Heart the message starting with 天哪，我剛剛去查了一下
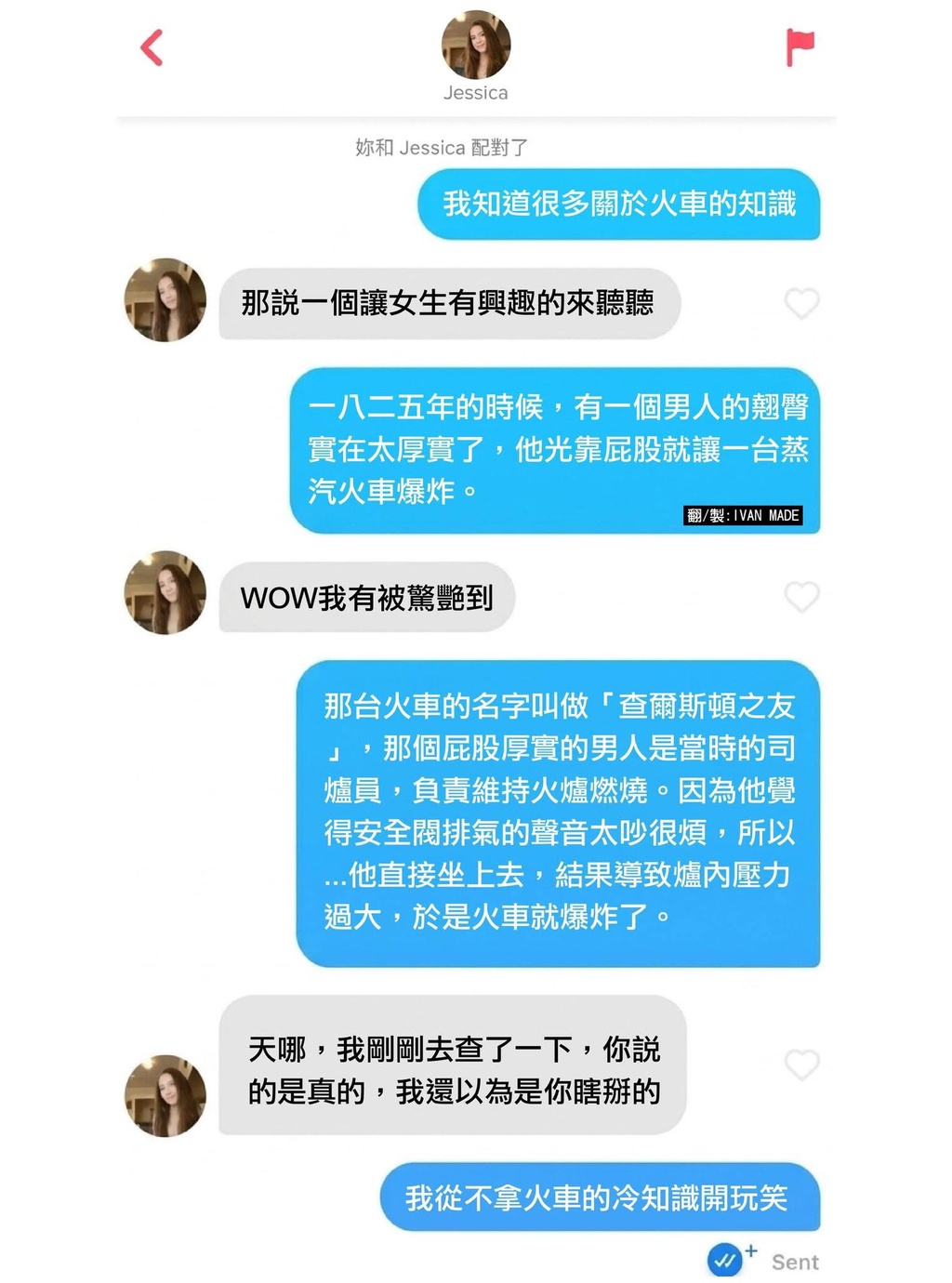The image size is (952, 1283). coord(801,1065)
